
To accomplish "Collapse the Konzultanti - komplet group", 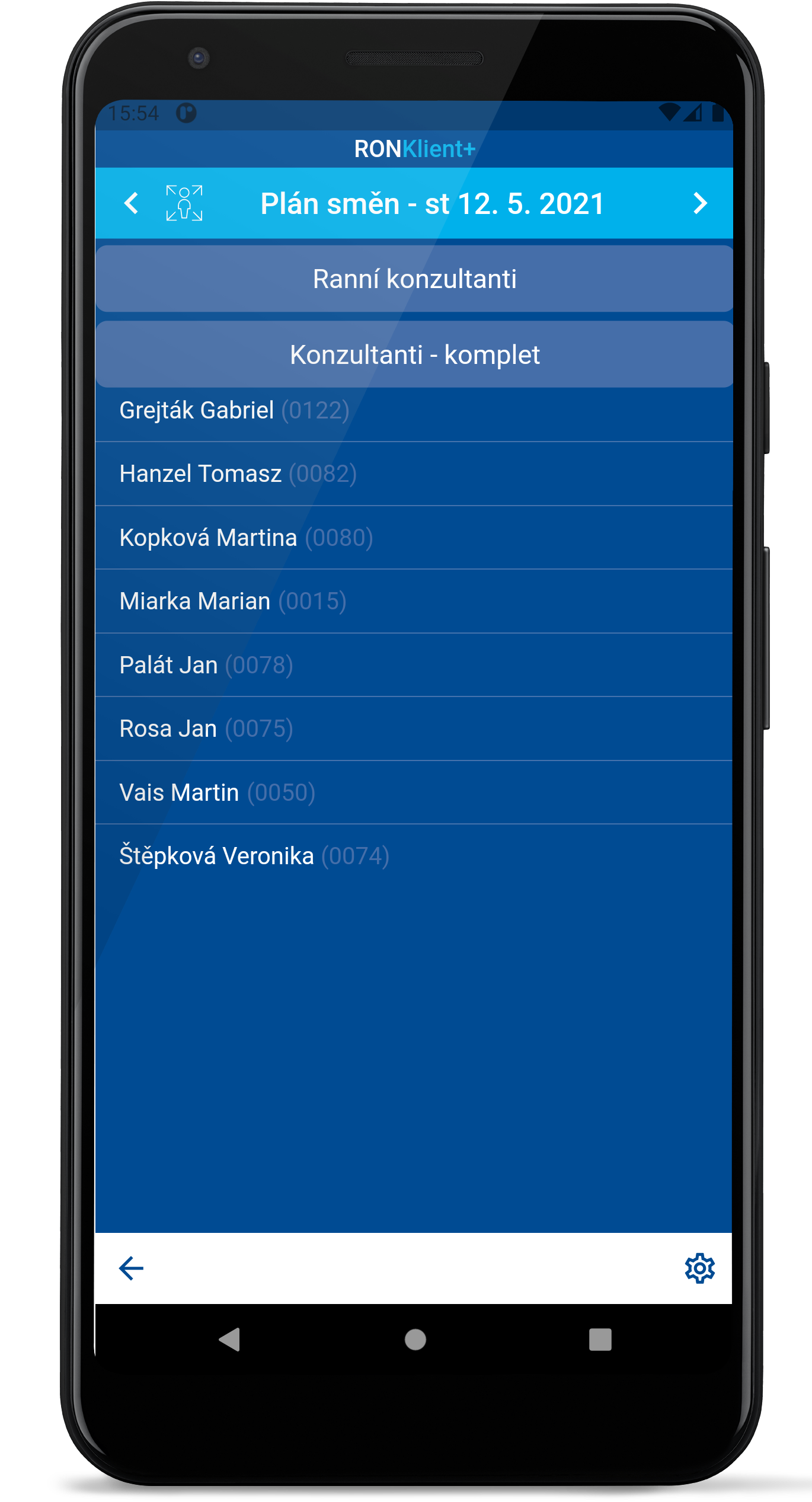I will [x=414, y=354].
